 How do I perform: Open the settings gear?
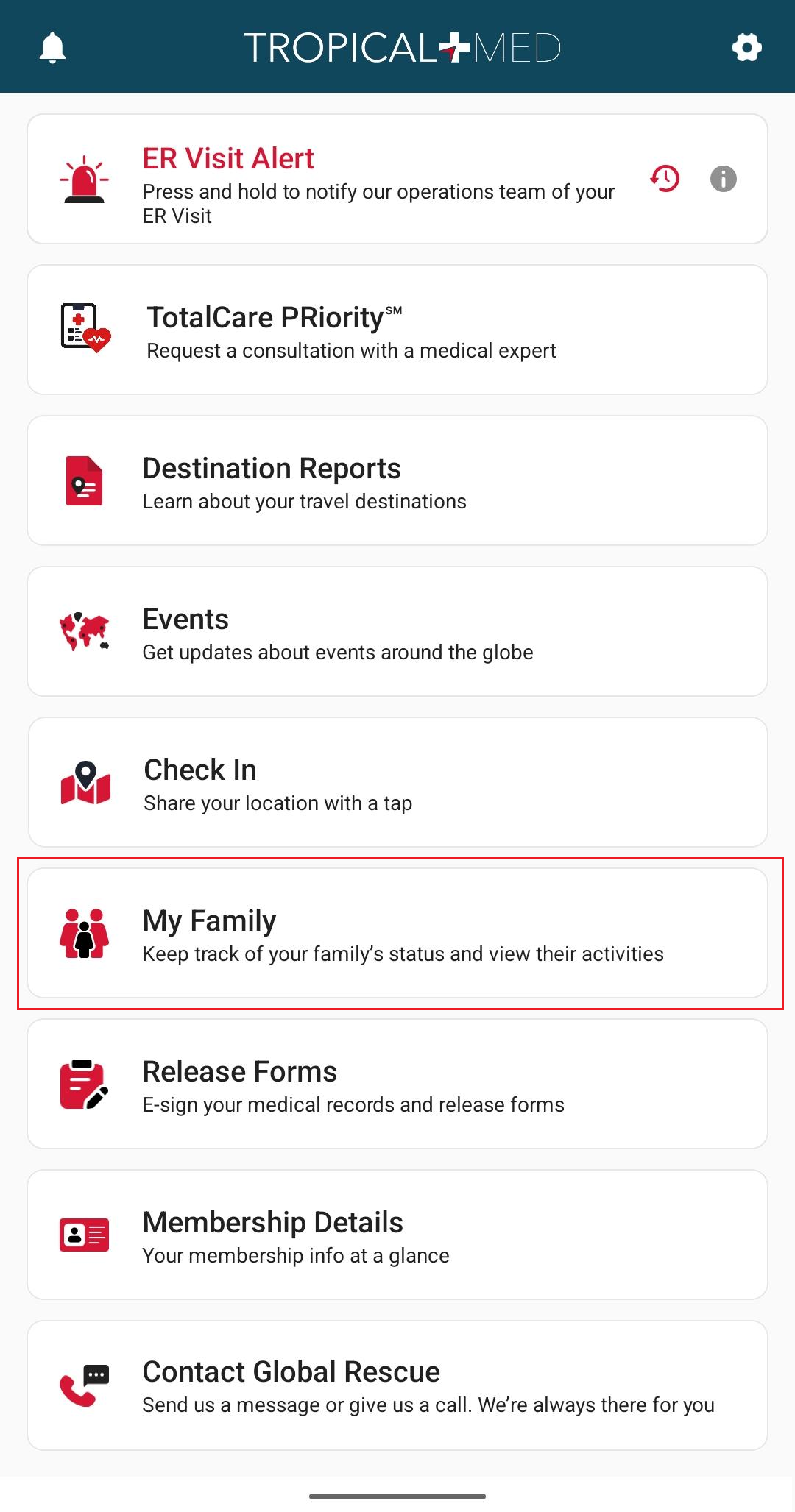746,48
